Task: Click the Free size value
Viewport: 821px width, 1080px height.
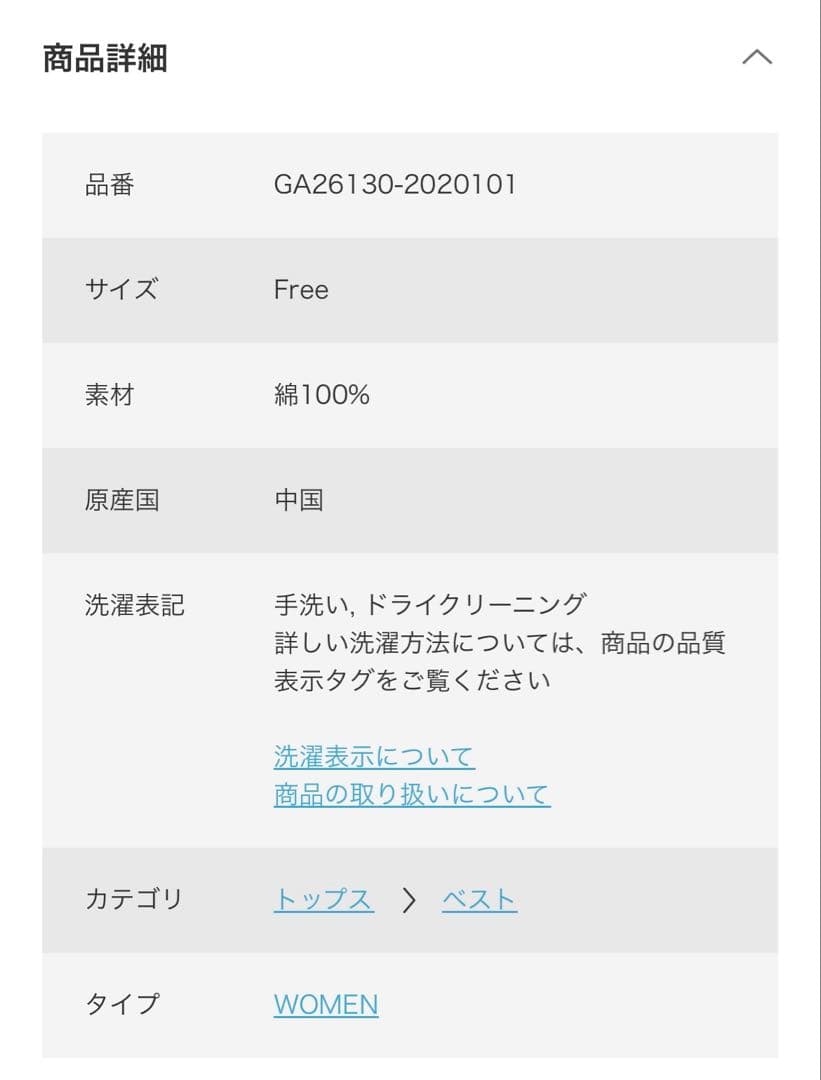Action: click(300, 290)
